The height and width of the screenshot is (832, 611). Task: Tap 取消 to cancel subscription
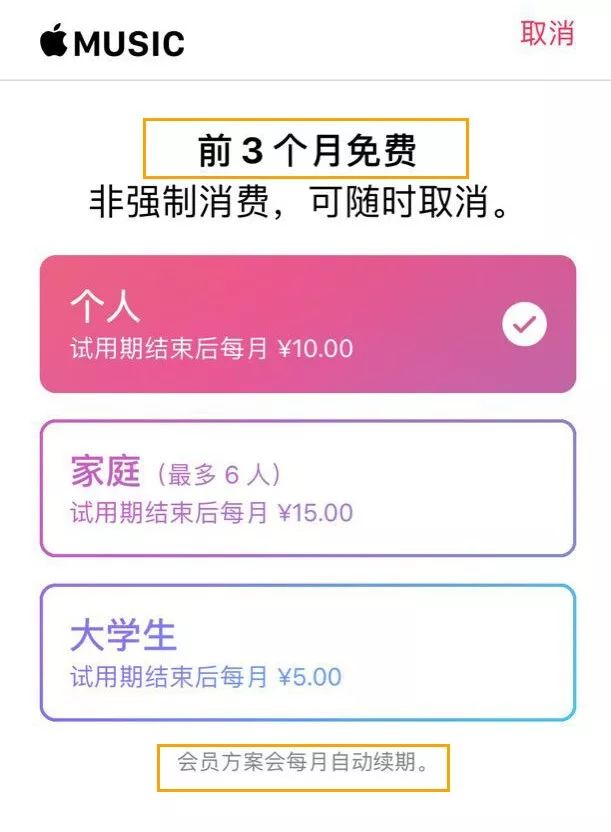coord(547,33)
